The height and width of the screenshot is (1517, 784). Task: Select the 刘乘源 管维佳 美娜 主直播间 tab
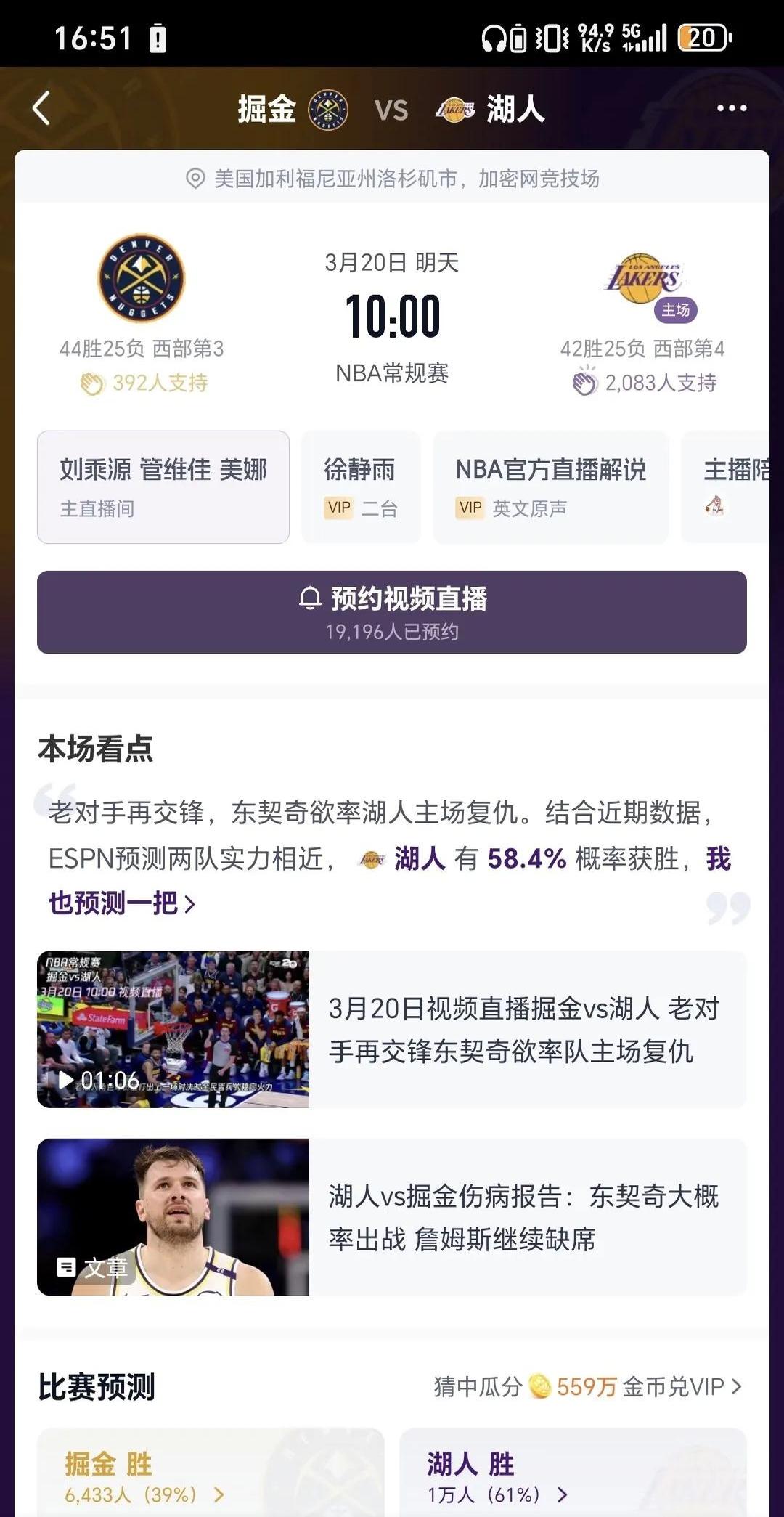click(x=163, y=487)
